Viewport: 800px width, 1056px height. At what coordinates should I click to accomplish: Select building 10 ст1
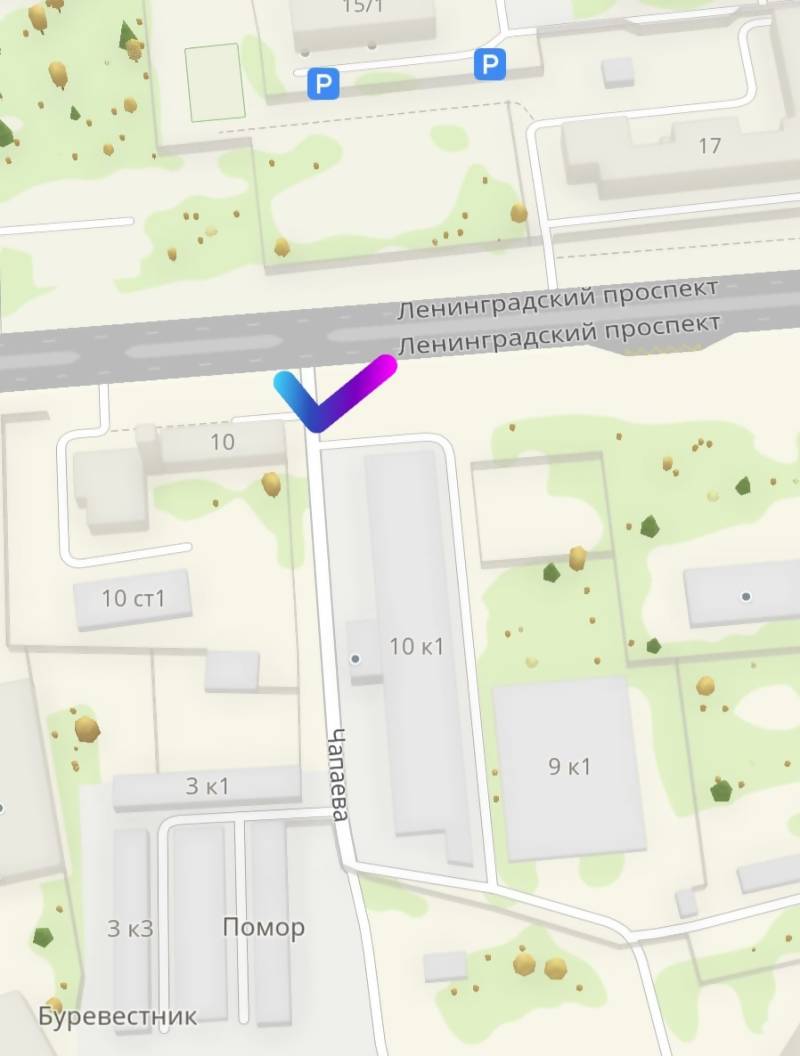133,599
